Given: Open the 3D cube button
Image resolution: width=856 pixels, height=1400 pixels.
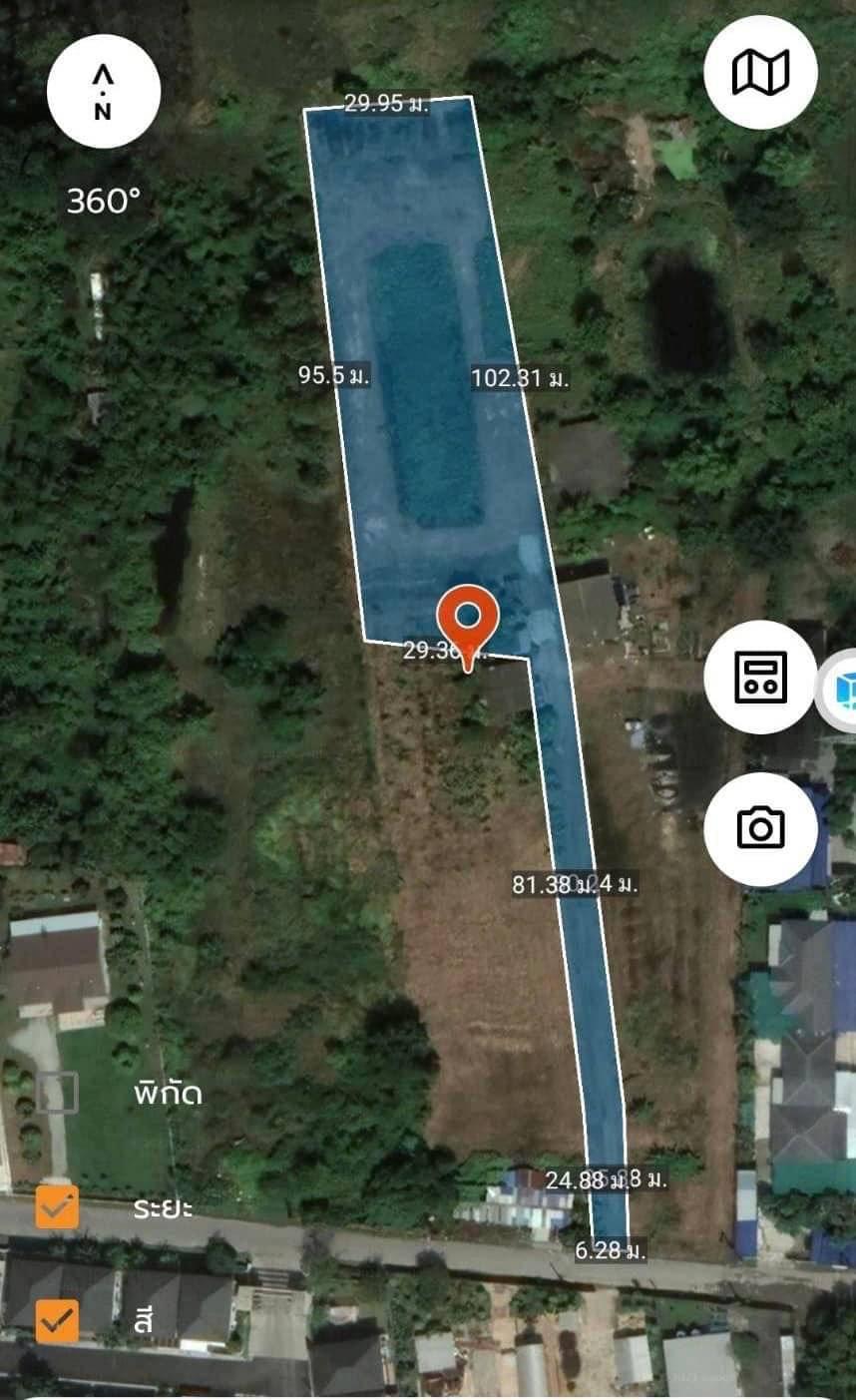Looking at the screenshot, I should click(839, 691).
